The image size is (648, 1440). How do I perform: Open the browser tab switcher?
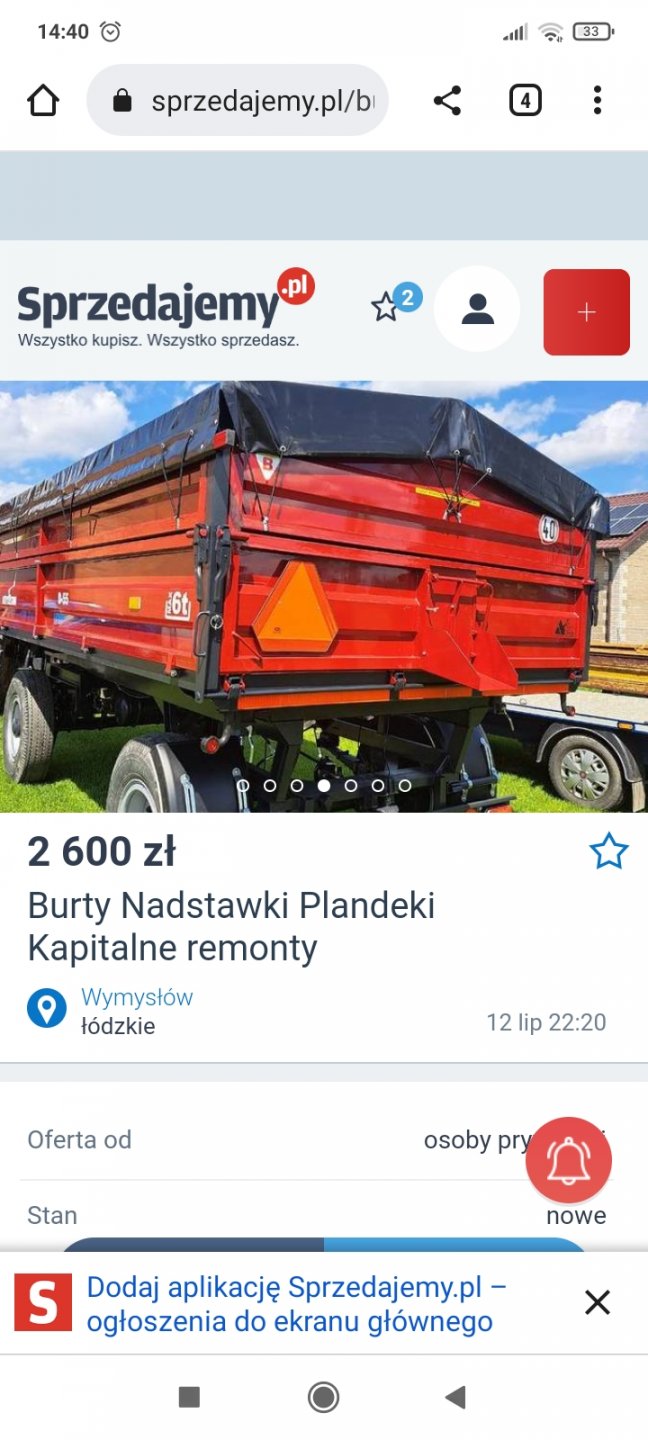525,100
